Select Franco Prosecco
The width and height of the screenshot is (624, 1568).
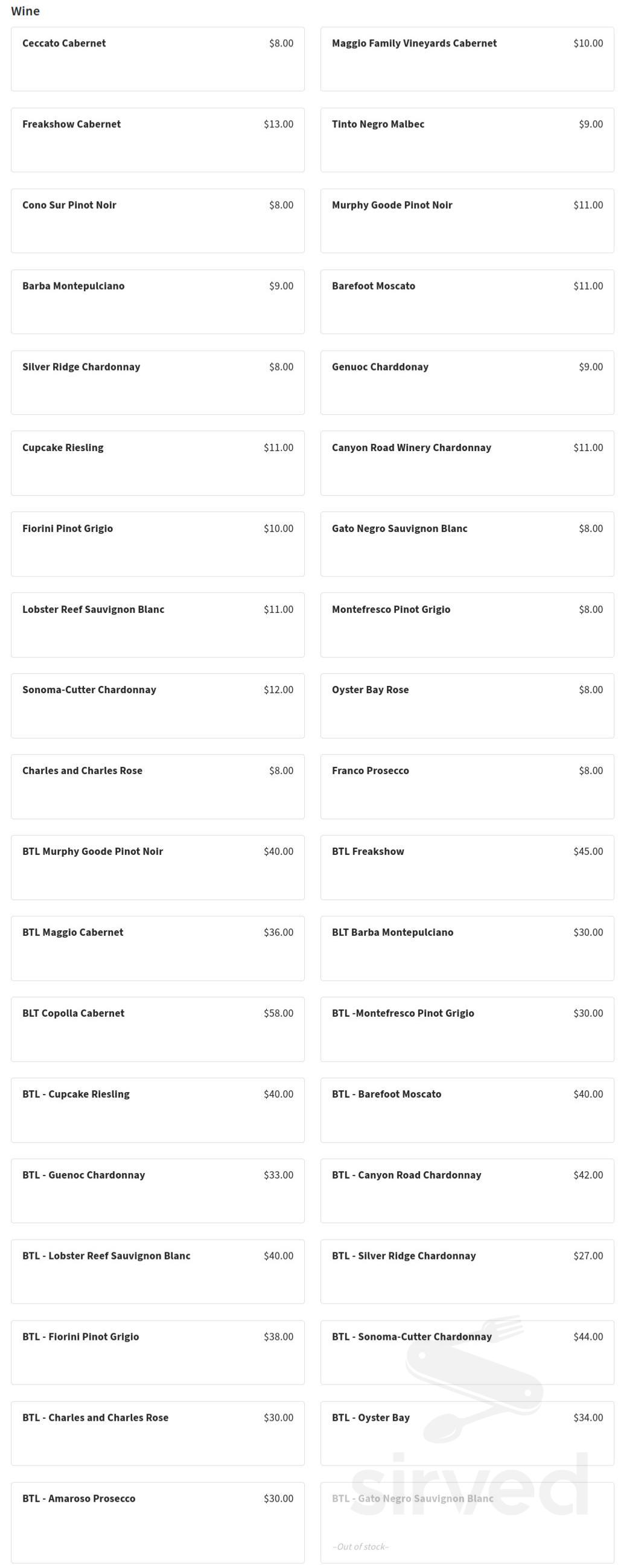pyautogui.click(x=467, y=787)
